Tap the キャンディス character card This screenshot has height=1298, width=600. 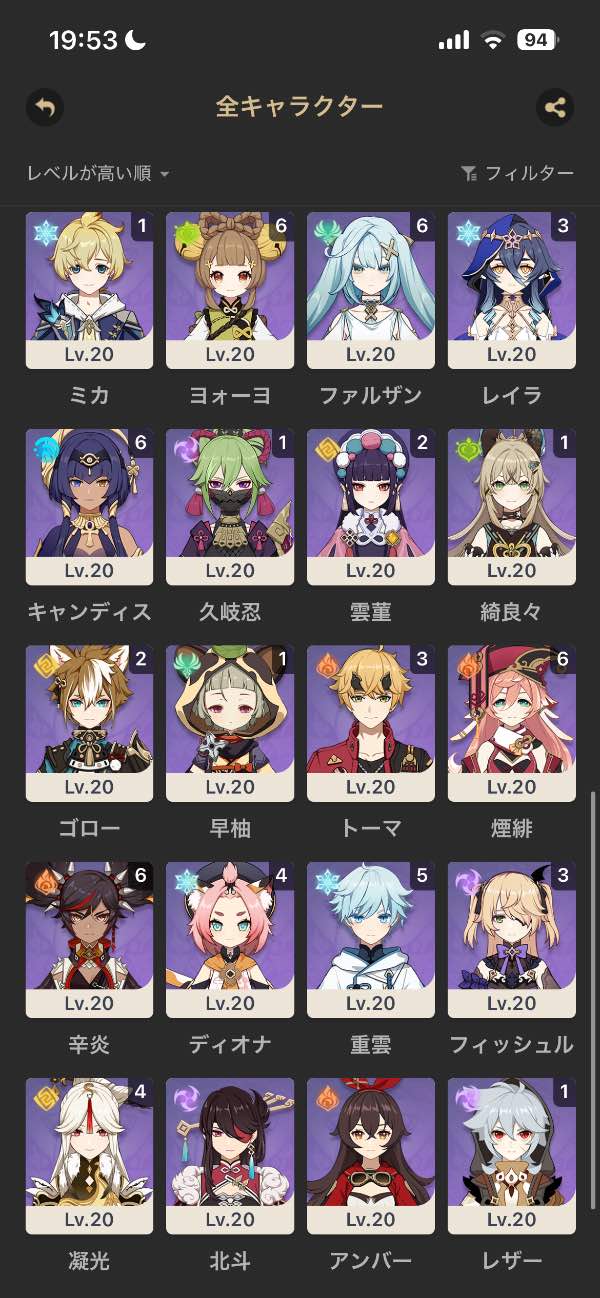coord(89,507)
